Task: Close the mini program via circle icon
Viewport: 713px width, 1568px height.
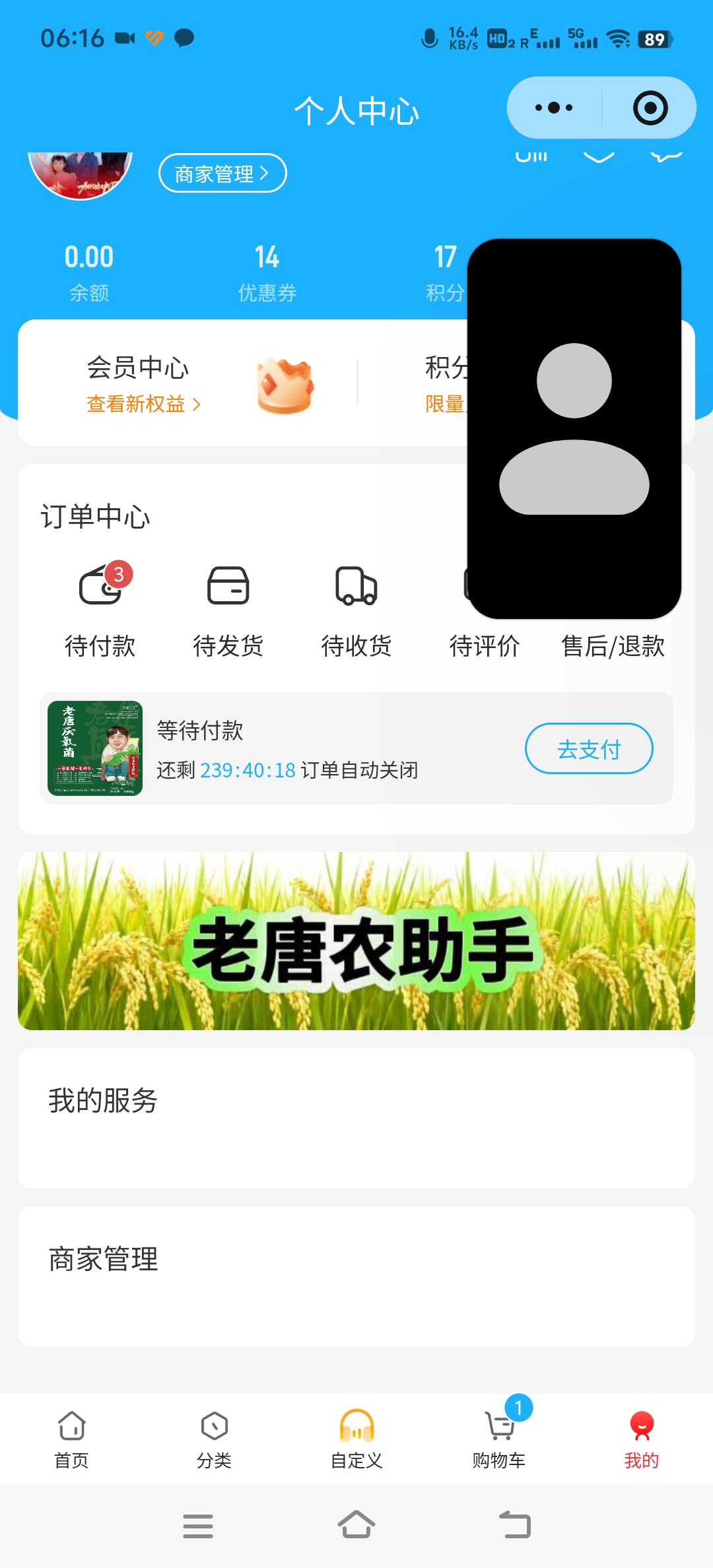Action: tap(650, 108)
